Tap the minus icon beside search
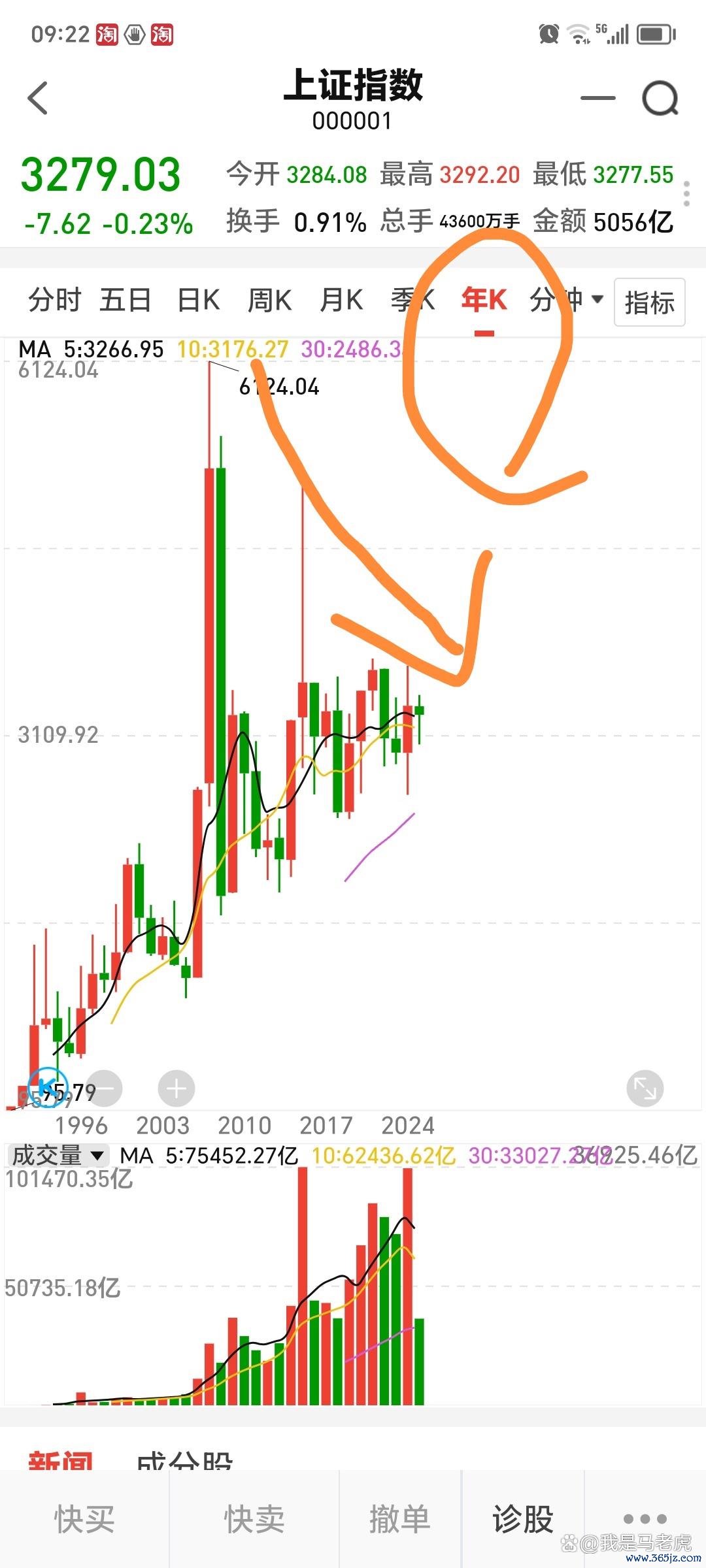Image resolution: width=706 pixels, height=1568 pixels. pos(598,98)
